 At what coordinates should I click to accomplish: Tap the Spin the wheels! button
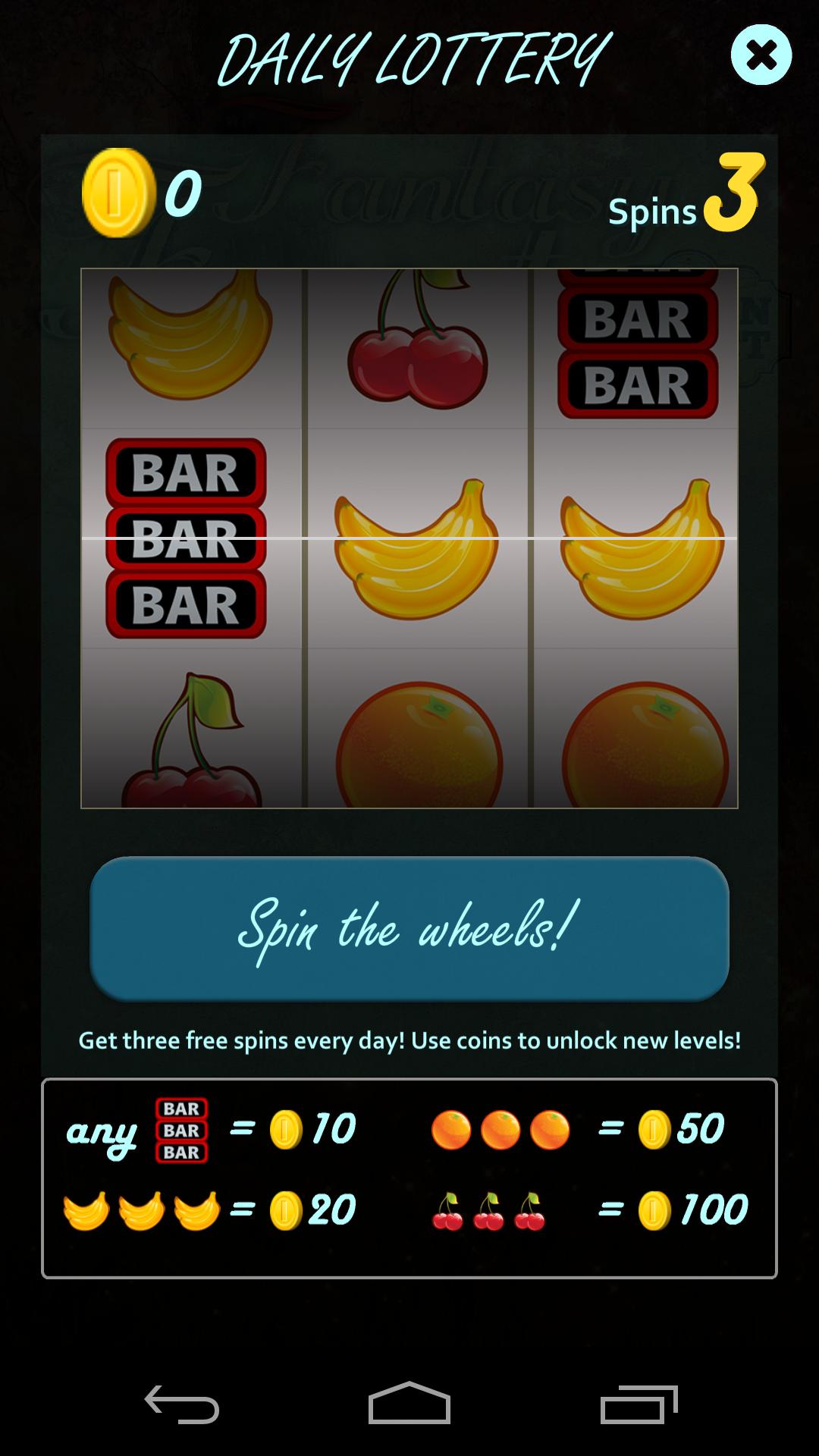pyautogui.click(x=409, y=927)
